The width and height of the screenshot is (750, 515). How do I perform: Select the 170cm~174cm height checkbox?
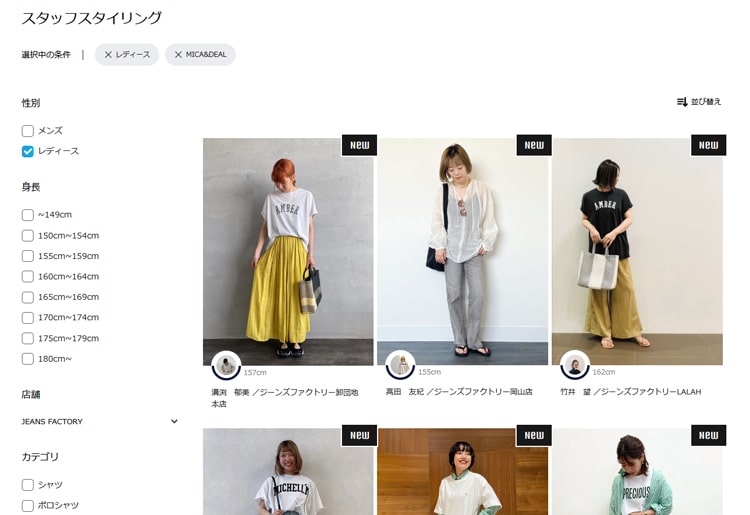pos(28,318)
